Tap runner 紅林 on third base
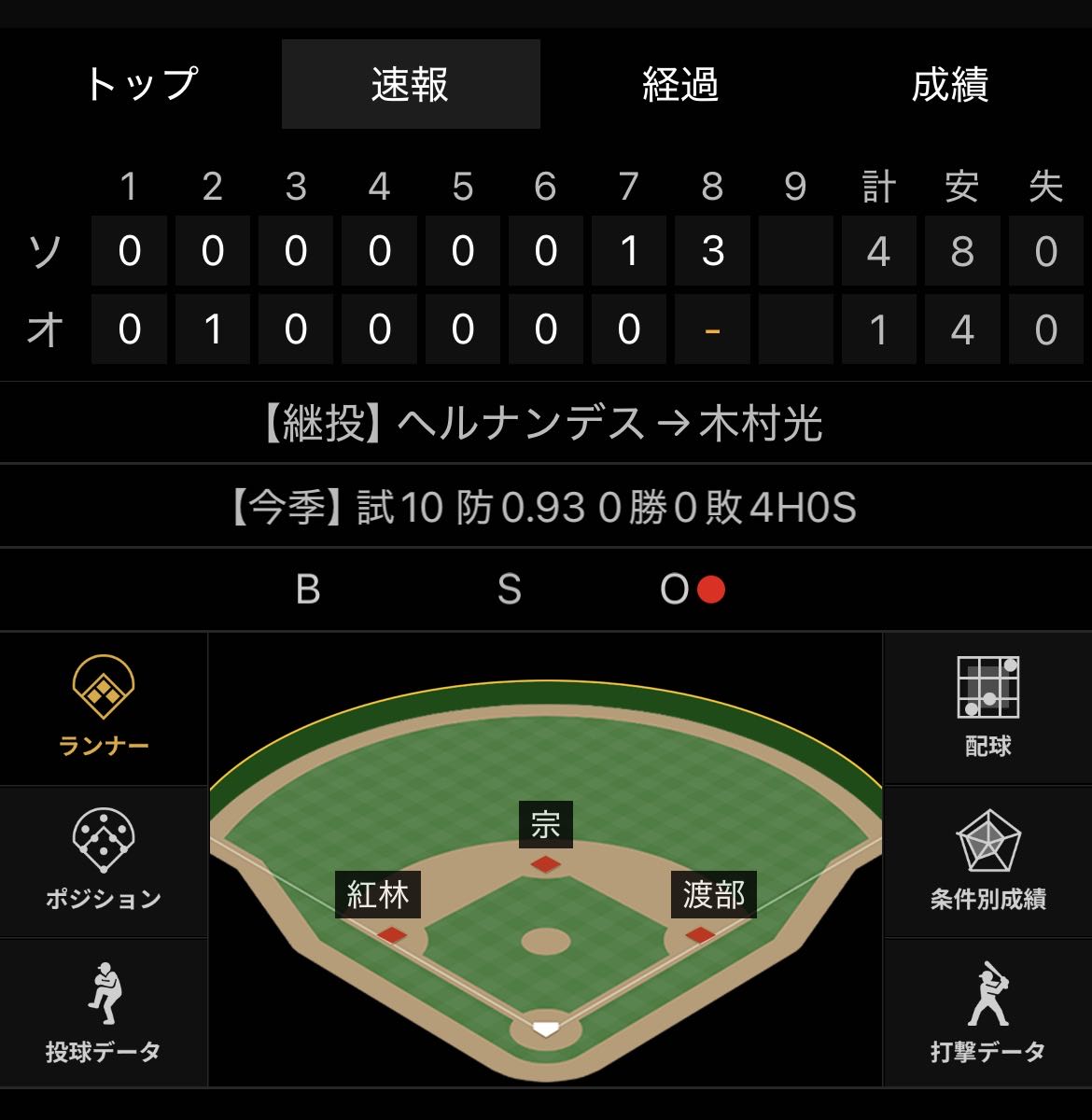1092x1120 pixels. coord(378,896)
